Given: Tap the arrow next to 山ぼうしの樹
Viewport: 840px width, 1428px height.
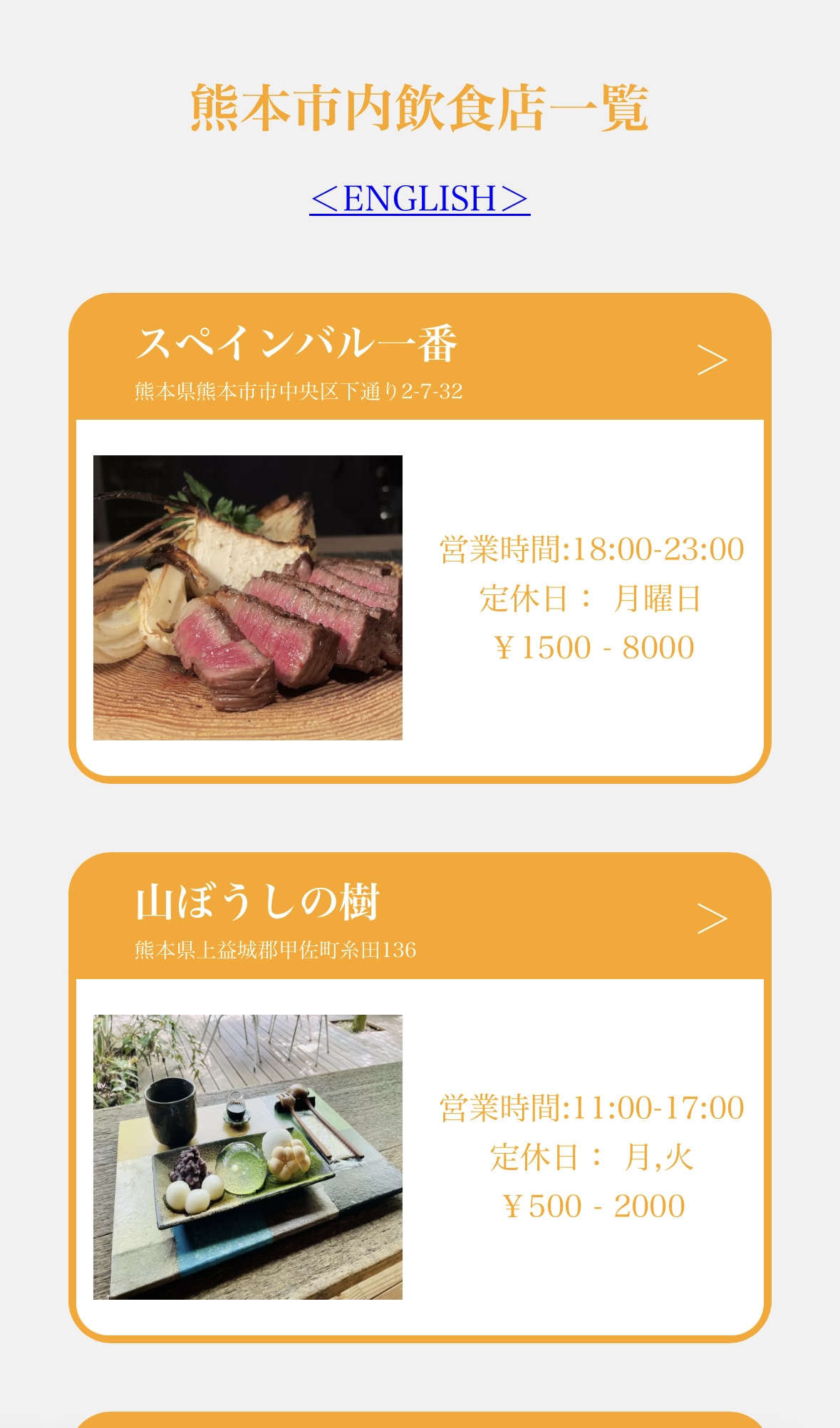Looking at the screenshot, I should pyautogui.click(x=712, y=919).
